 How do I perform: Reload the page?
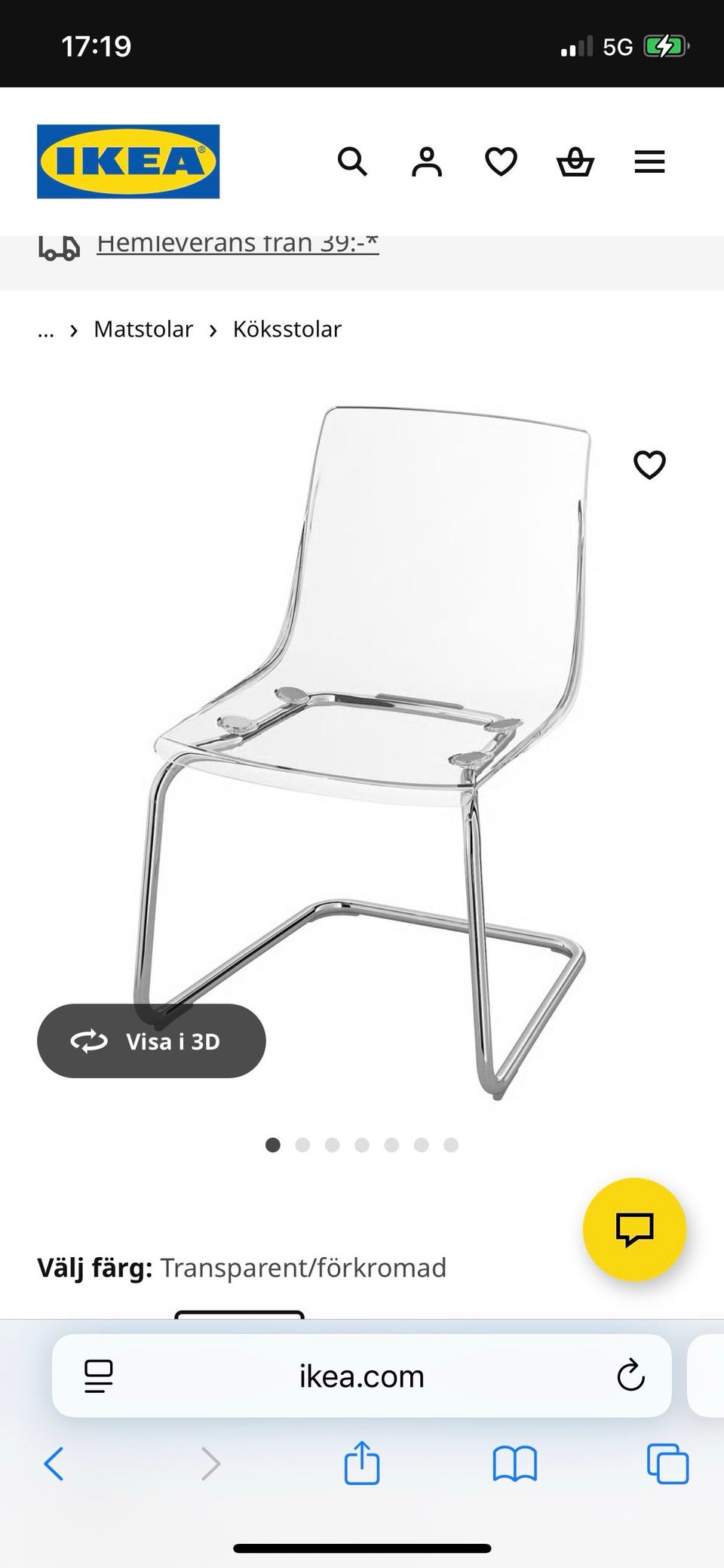coord(630,1376)
